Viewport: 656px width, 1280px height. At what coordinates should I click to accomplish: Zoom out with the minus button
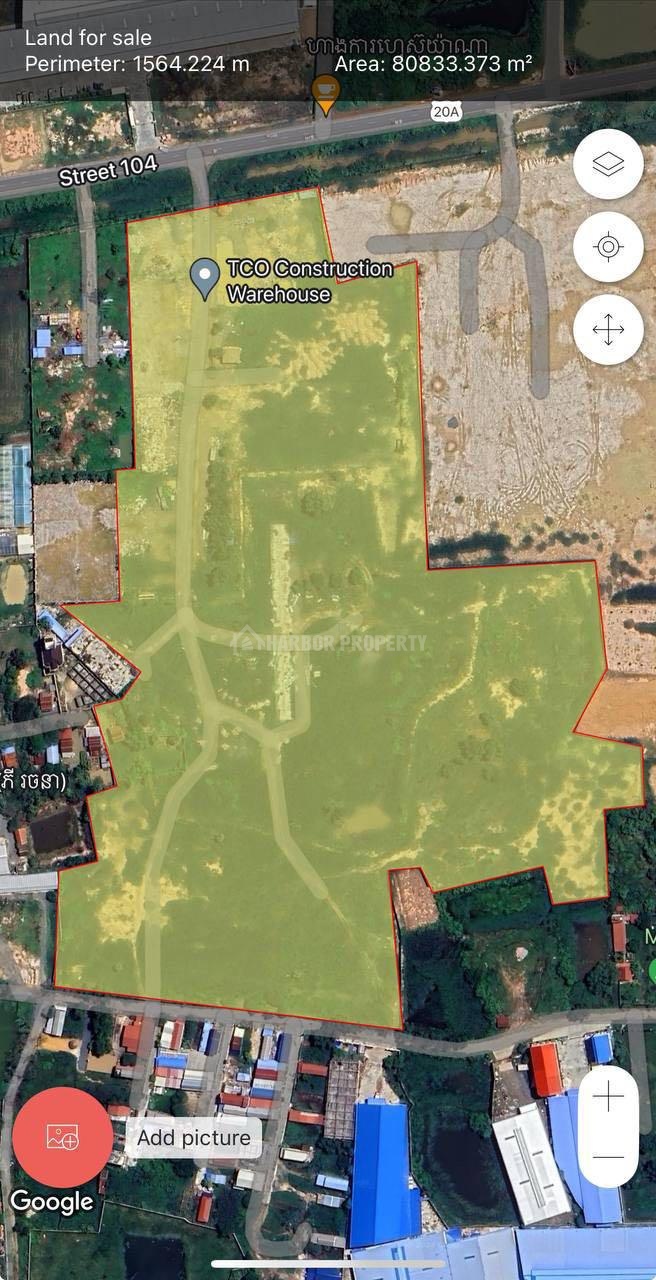(x=608, y=1157)
